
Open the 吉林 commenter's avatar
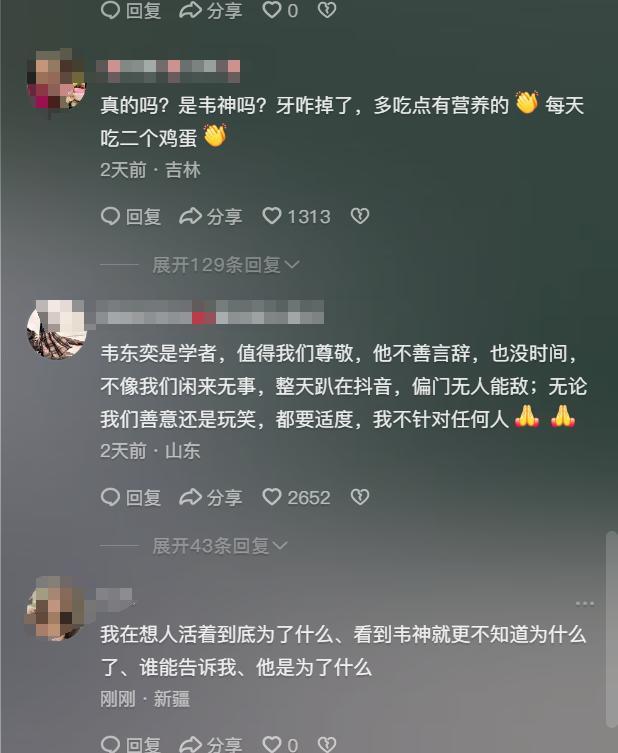(55, 80)
